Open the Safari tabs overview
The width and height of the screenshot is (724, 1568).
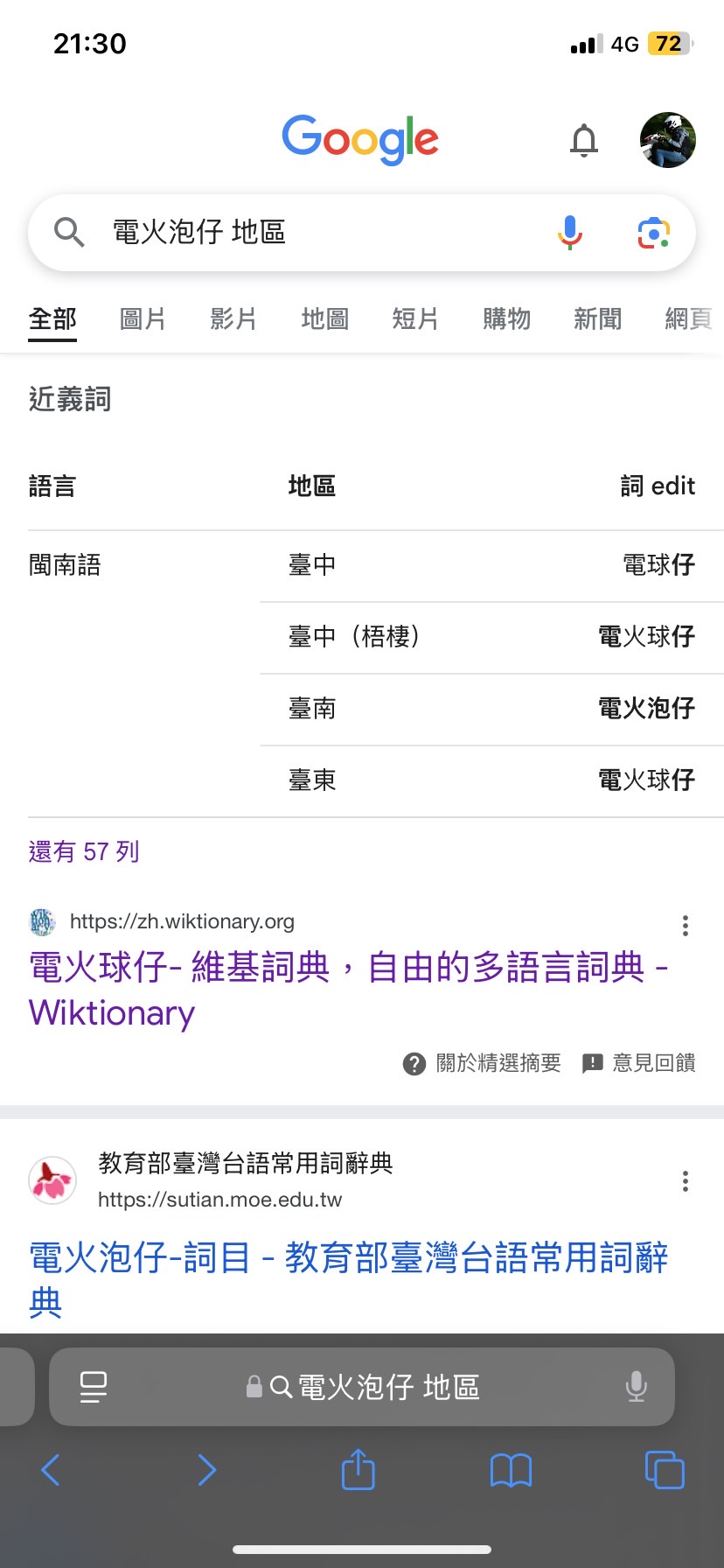pyautogui.click(x=665, y=1470)
